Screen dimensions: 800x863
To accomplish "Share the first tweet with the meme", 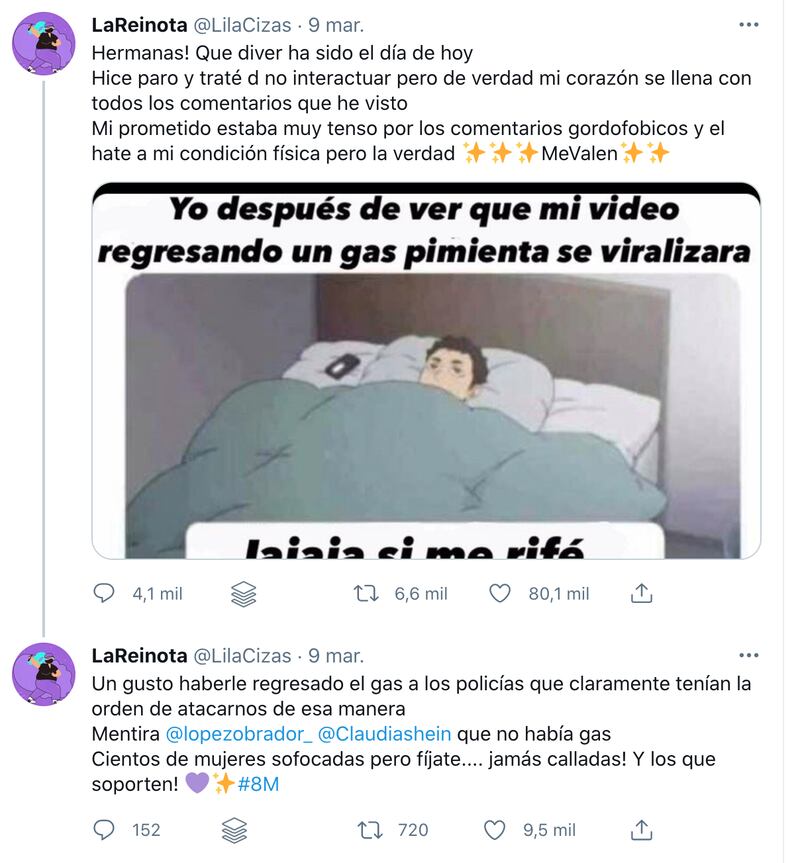I will [642, 594].
